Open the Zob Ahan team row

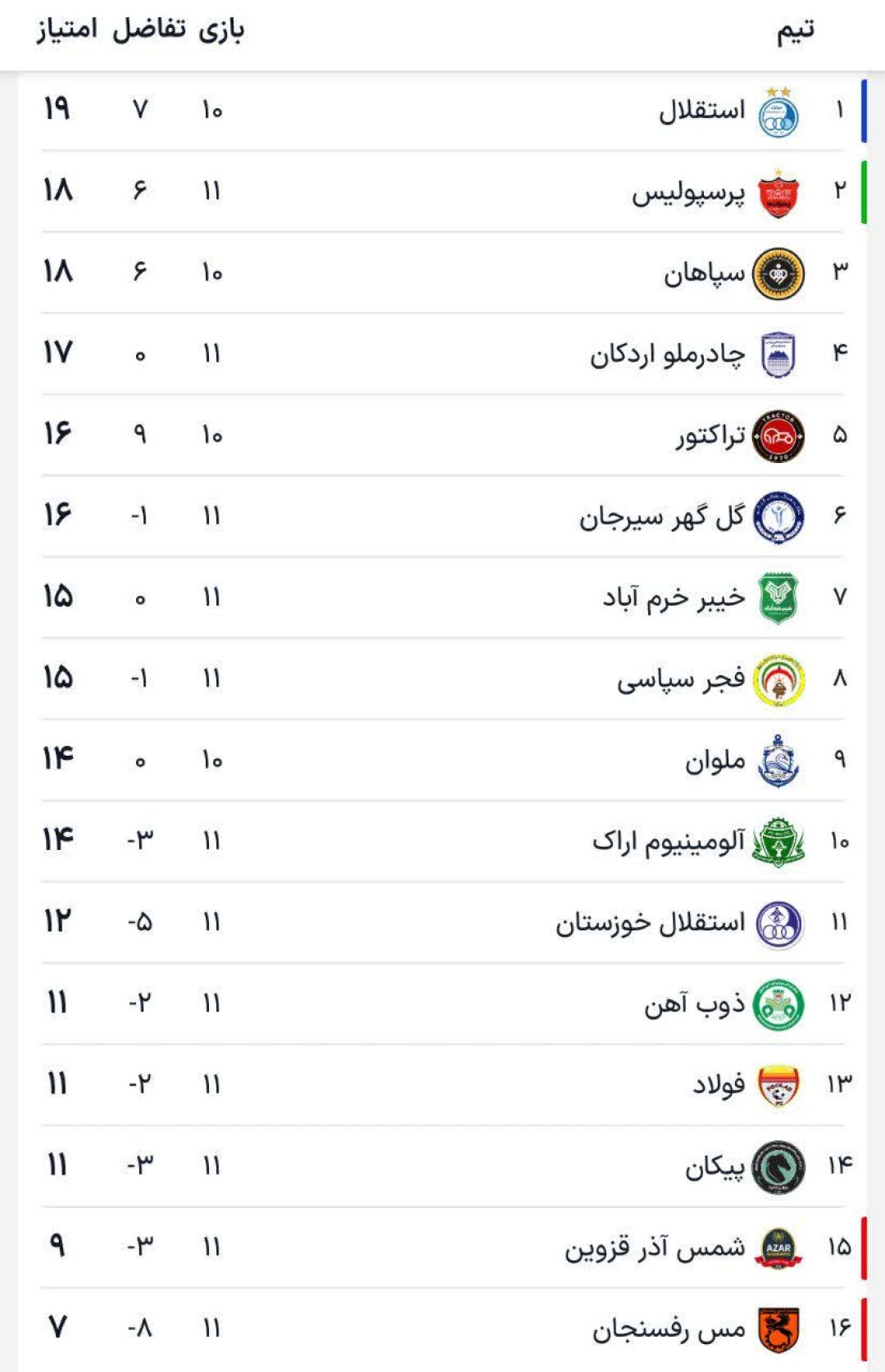pyautogui.click(x=693, y=1004)
